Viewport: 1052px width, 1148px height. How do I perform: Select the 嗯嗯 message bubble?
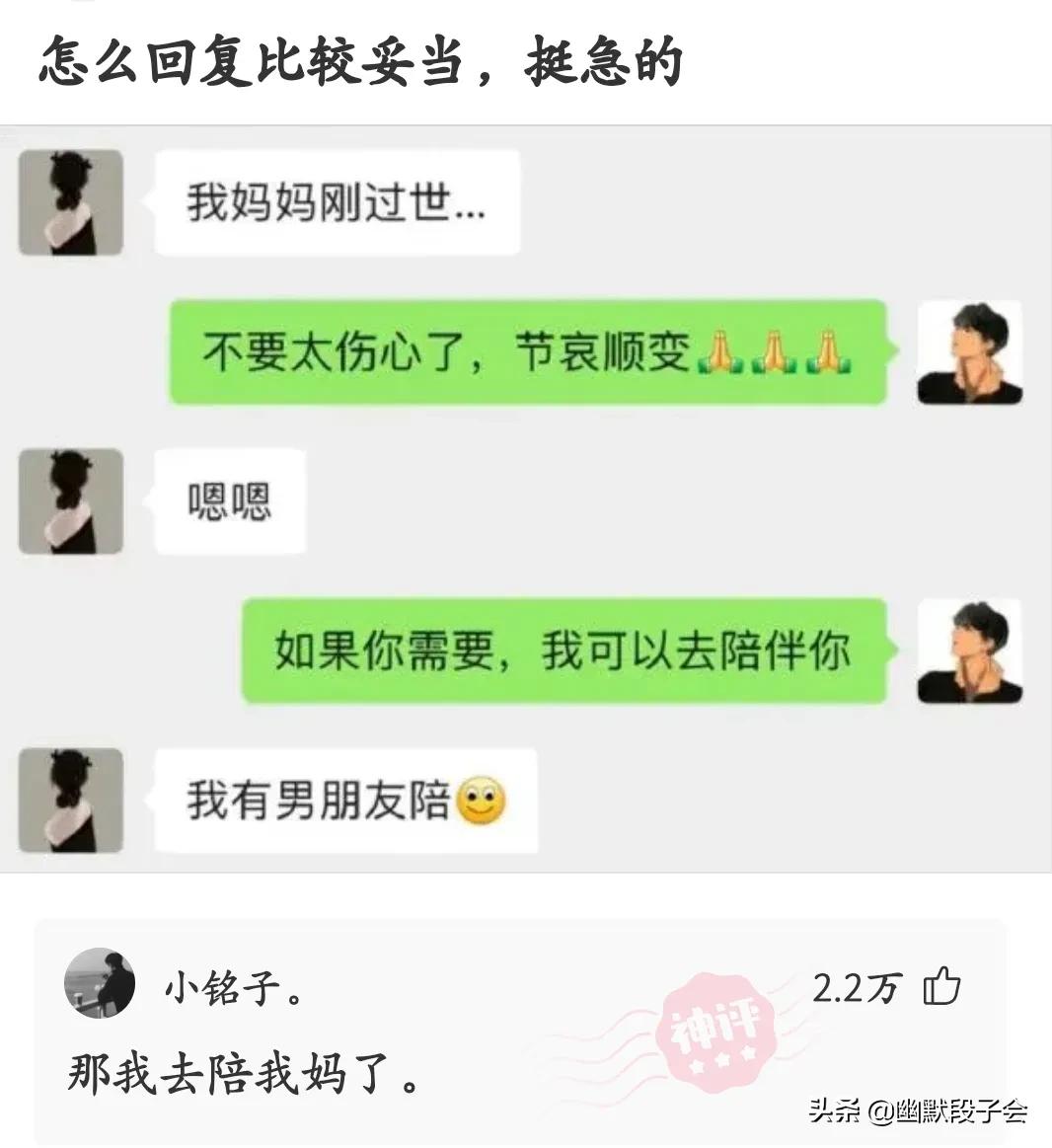tap(227, 500)
